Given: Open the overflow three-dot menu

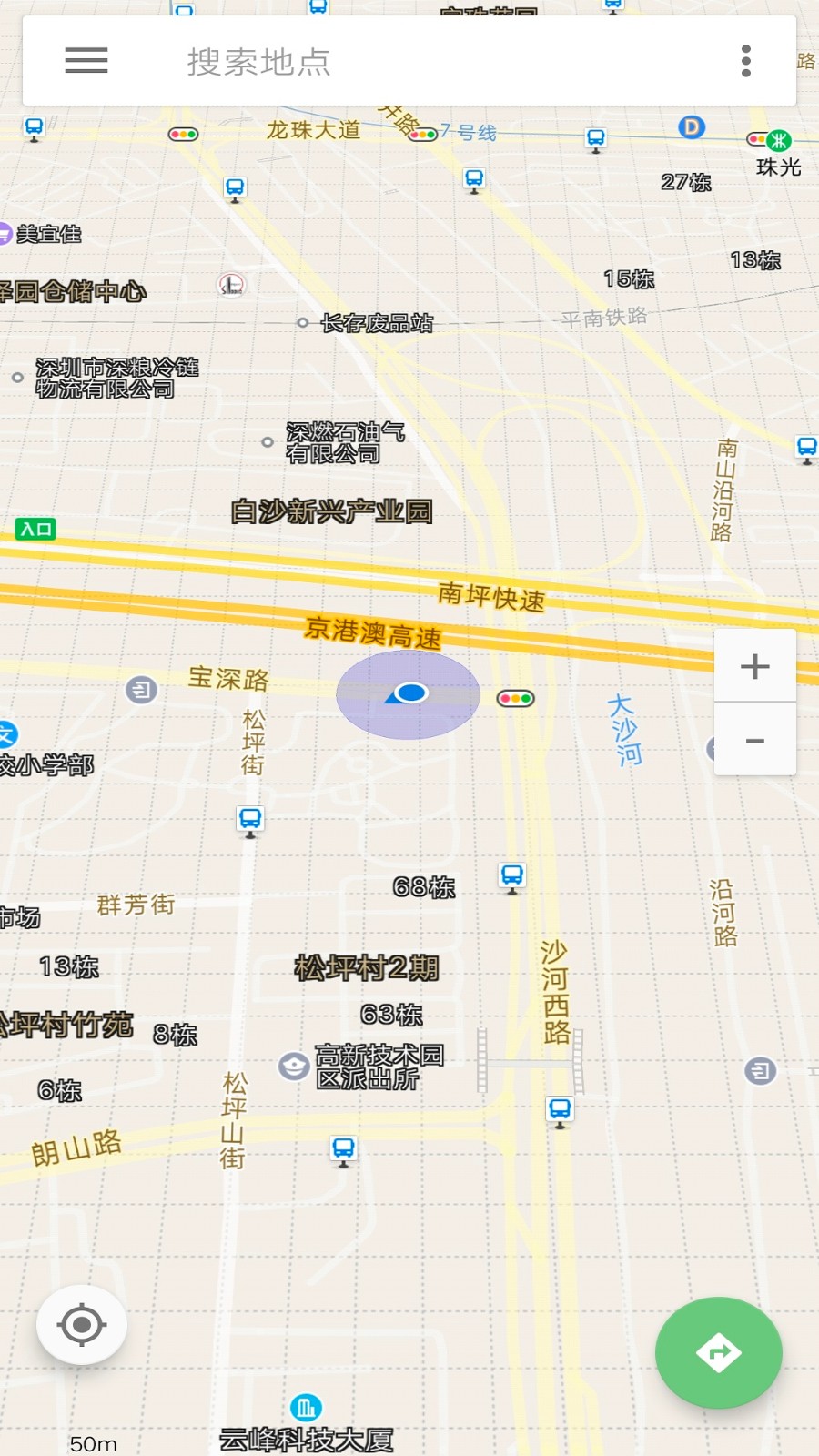Looking at the screenshot, I should click(x=745, y=60).
